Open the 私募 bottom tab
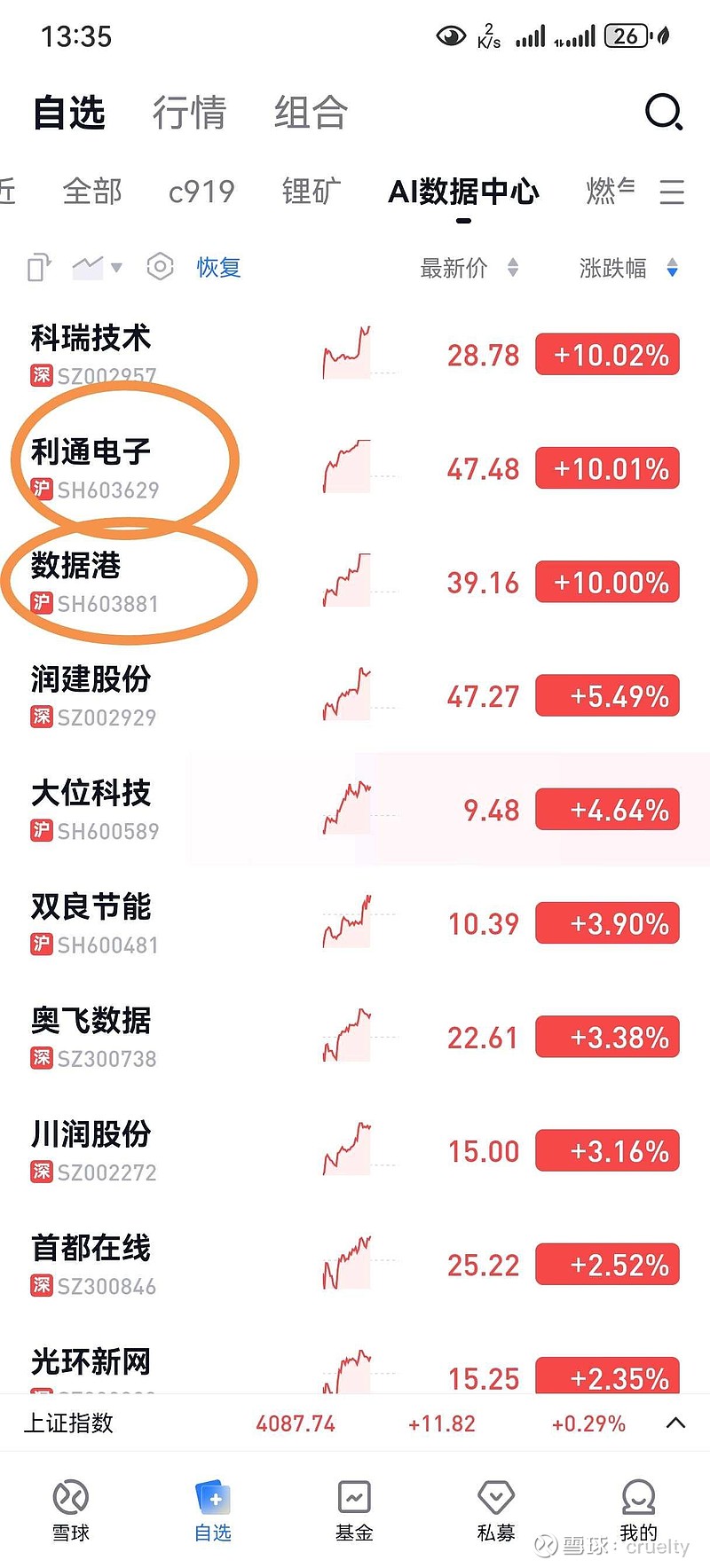The image size is (710, 1568). point(496,1509)
